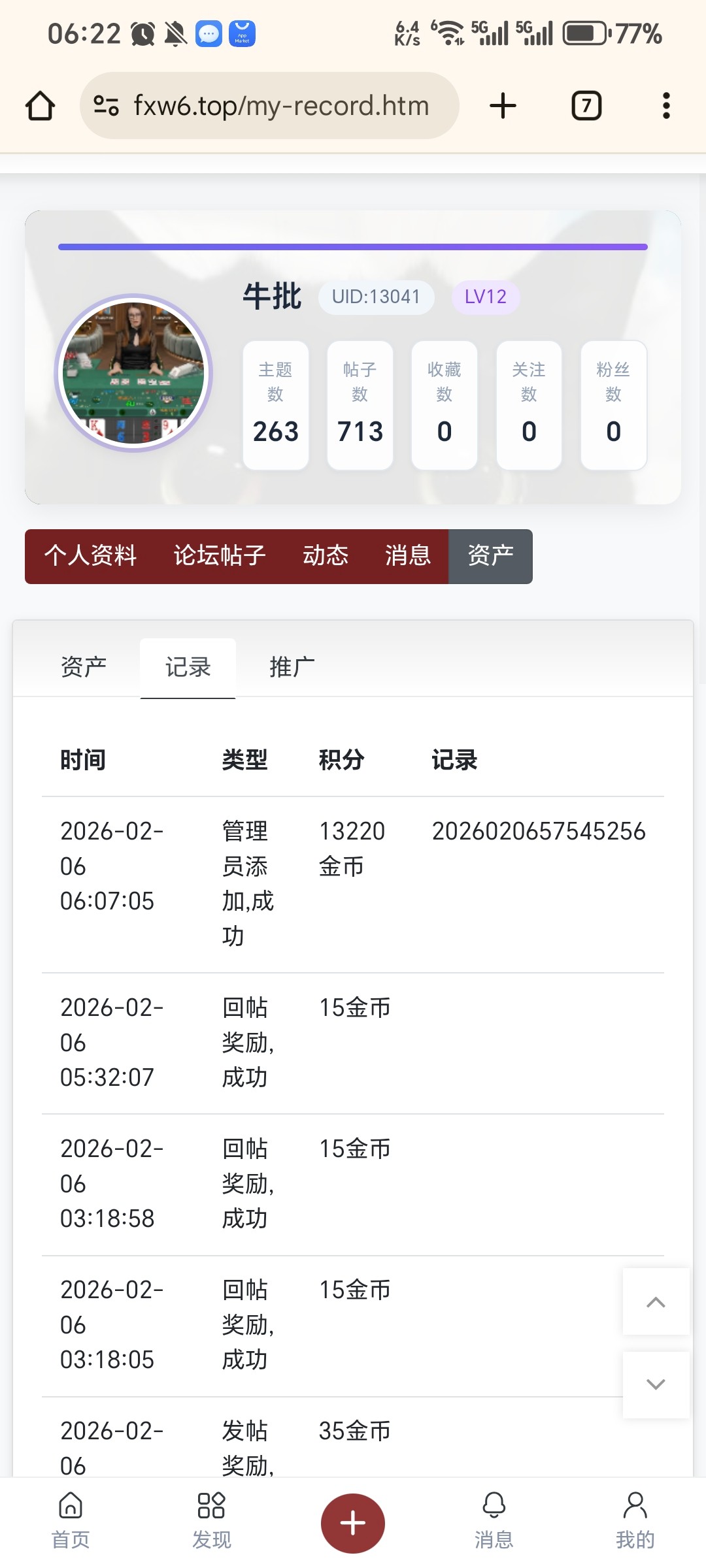Switch to the 论坛帖子 forum posts tab
706x1568 pixels.
(x=219, y=556)
